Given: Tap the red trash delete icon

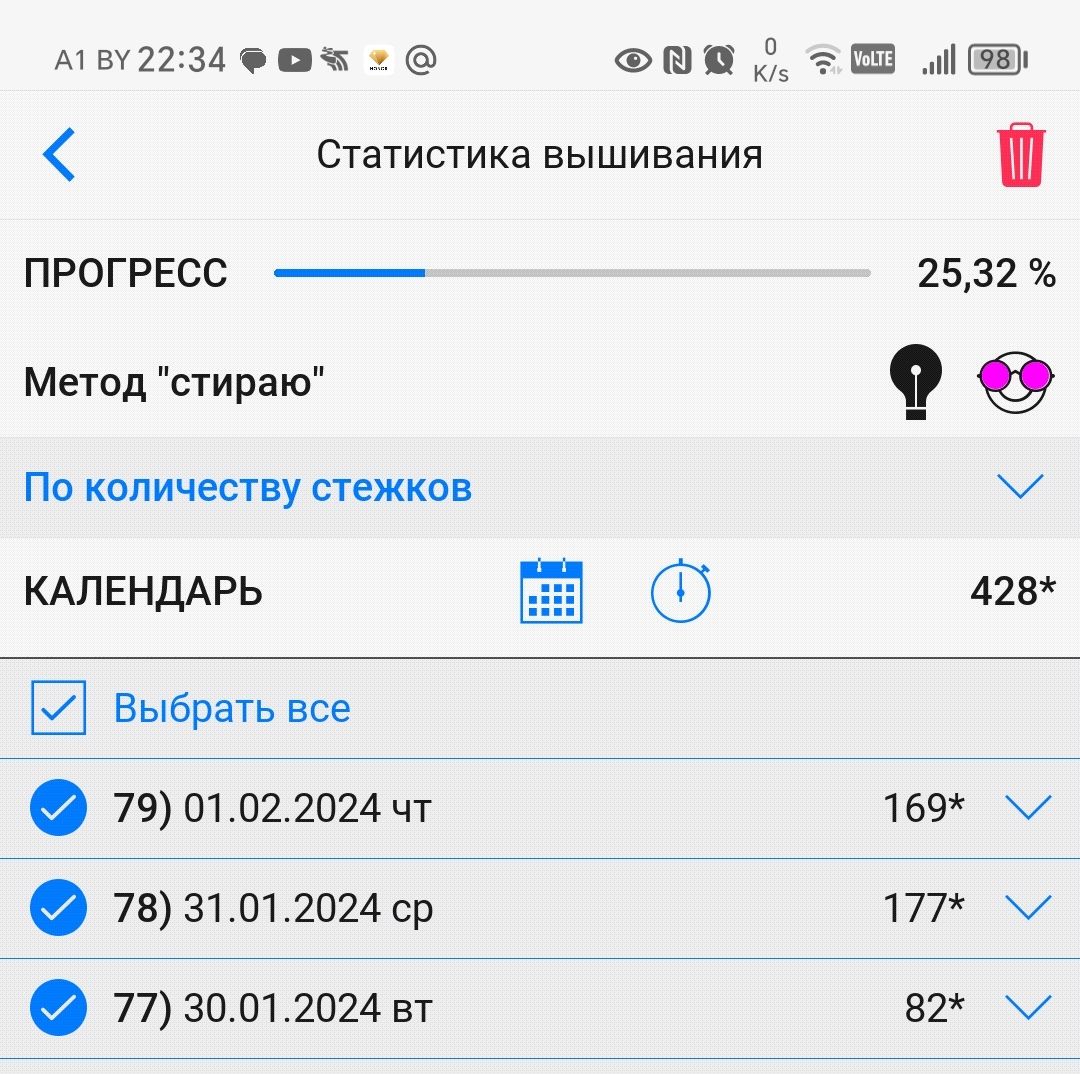Looking at the screenshot, I should click(1021, 155).
